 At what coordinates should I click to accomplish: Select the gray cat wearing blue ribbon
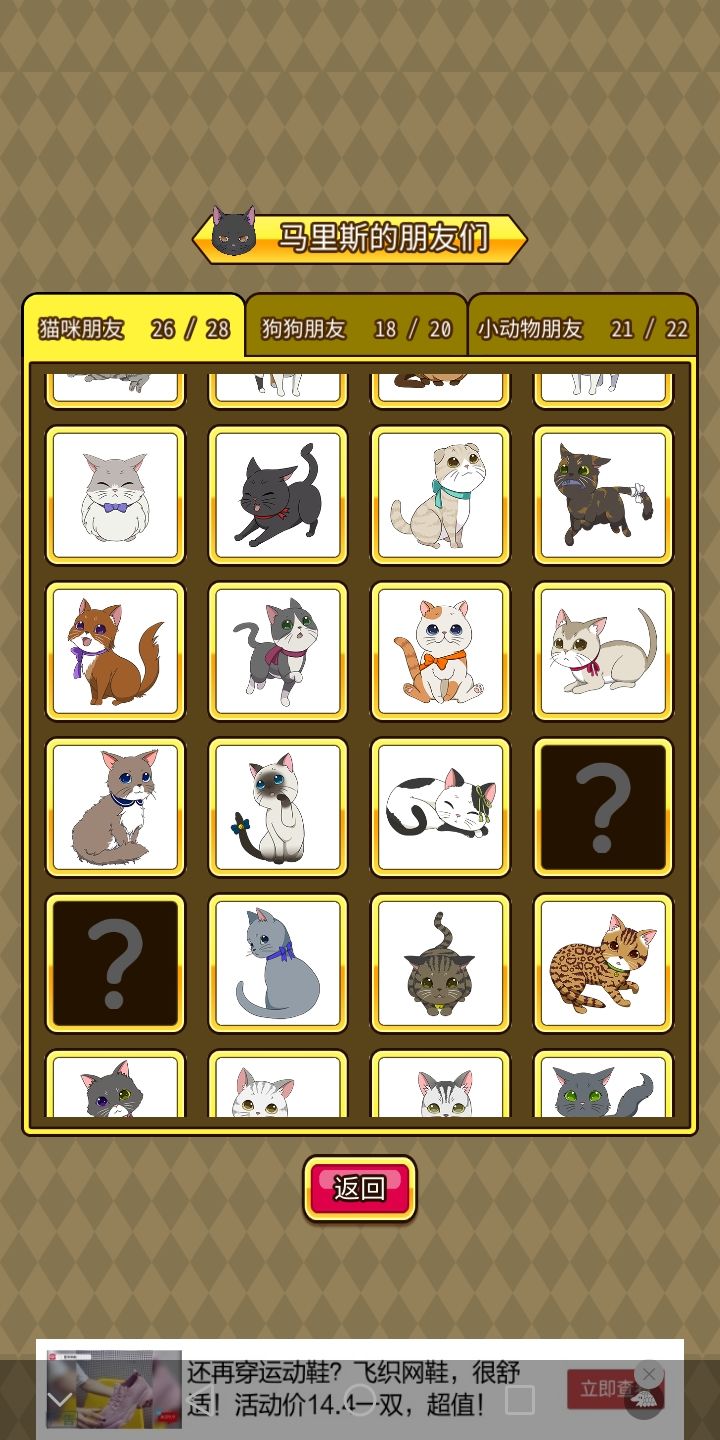tap(277, 962)
